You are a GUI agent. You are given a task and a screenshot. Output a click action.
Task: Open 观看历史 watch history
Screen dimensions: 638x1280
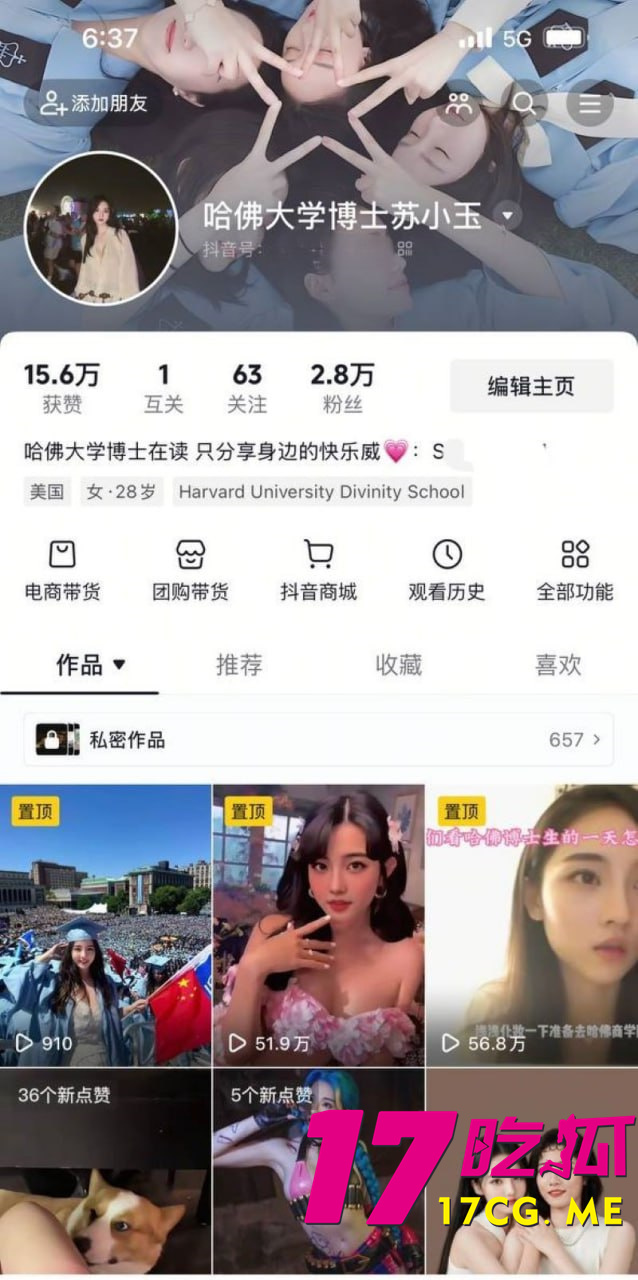pos(446,570)
